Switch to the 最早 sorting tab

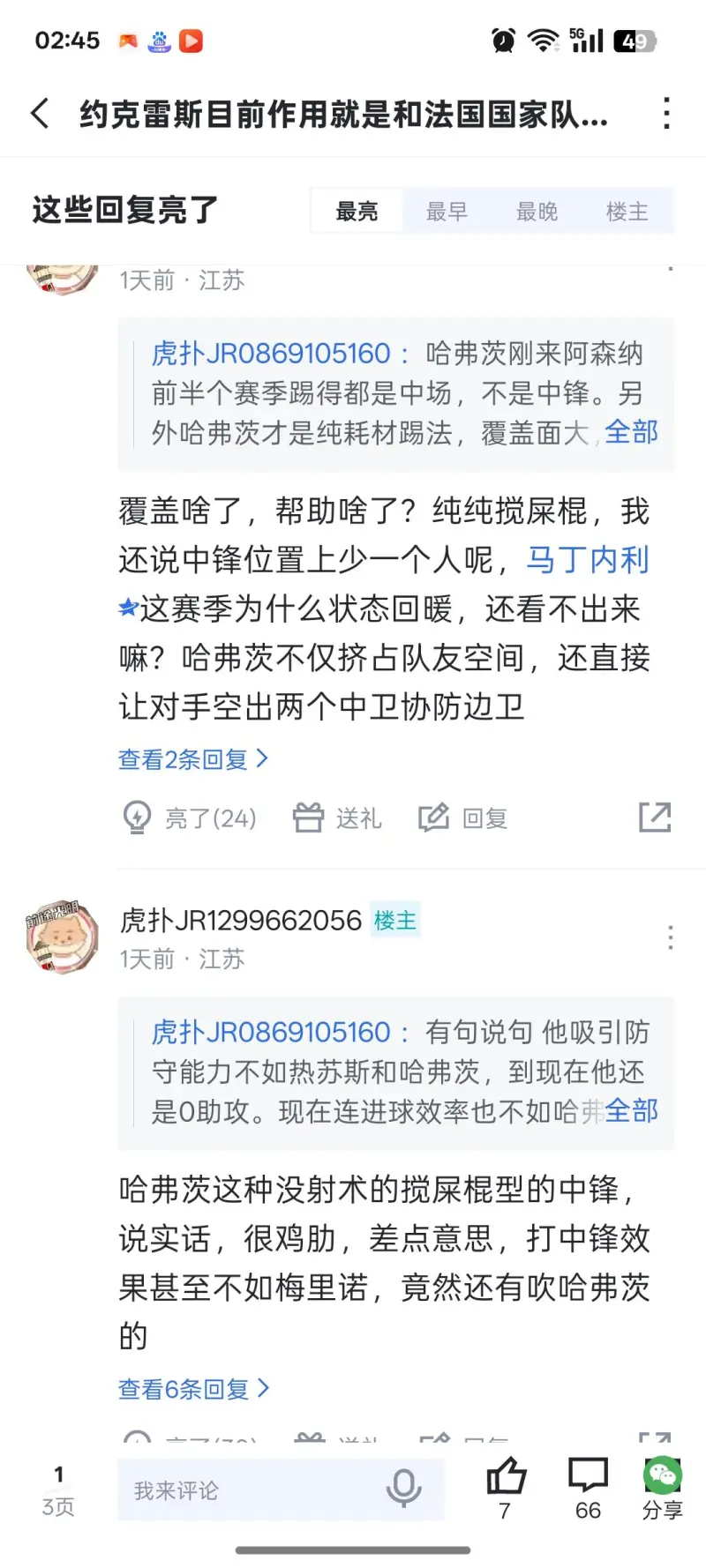447,212
